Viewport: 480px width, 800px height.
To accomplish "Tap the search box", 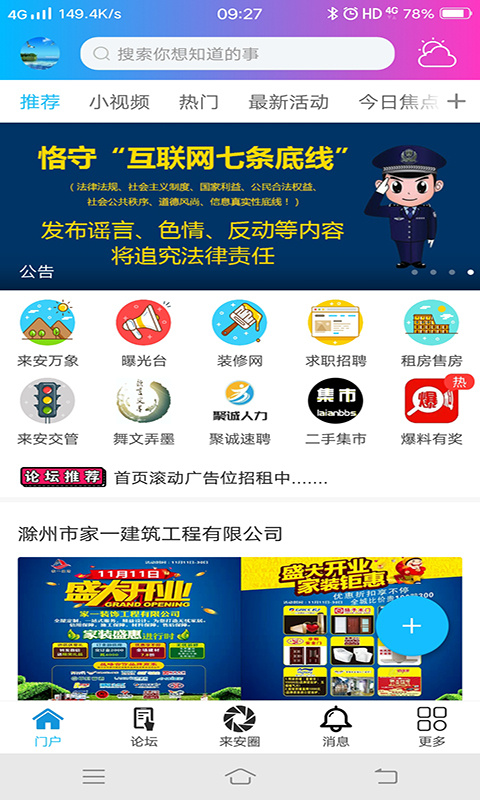I will [x=237, y=54].
